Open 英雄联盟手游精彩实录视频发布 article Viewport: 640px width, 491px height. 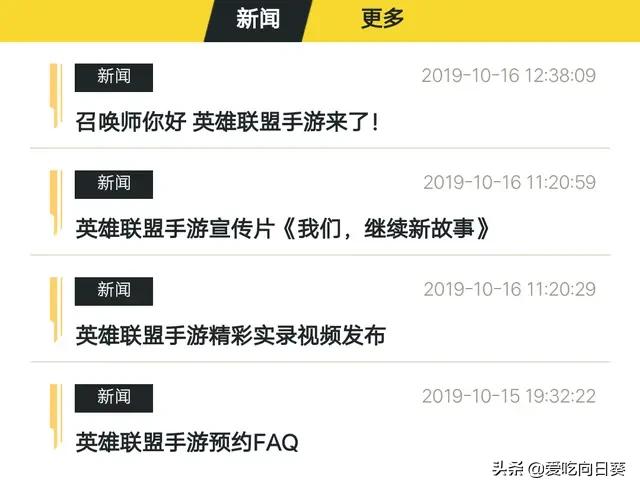pyautogui.click(x=230, y=335)
